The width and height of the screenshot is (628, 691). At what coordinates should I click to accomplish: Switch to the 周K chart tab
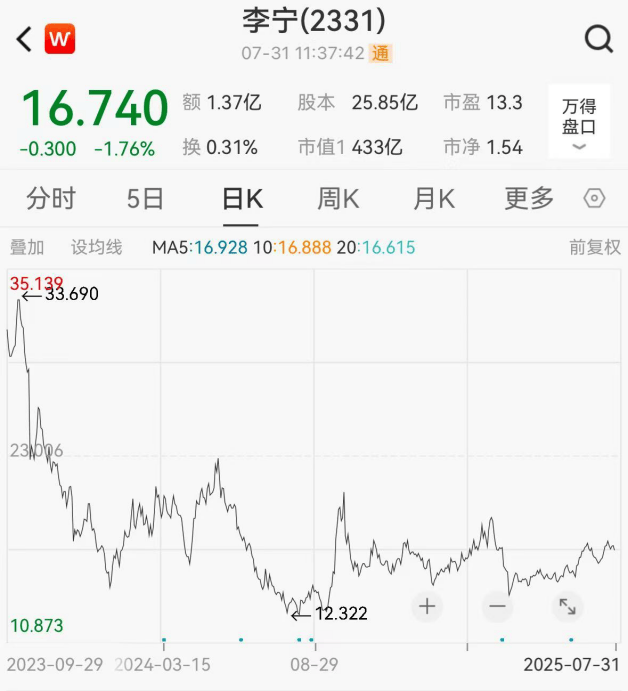pos(338,199)
